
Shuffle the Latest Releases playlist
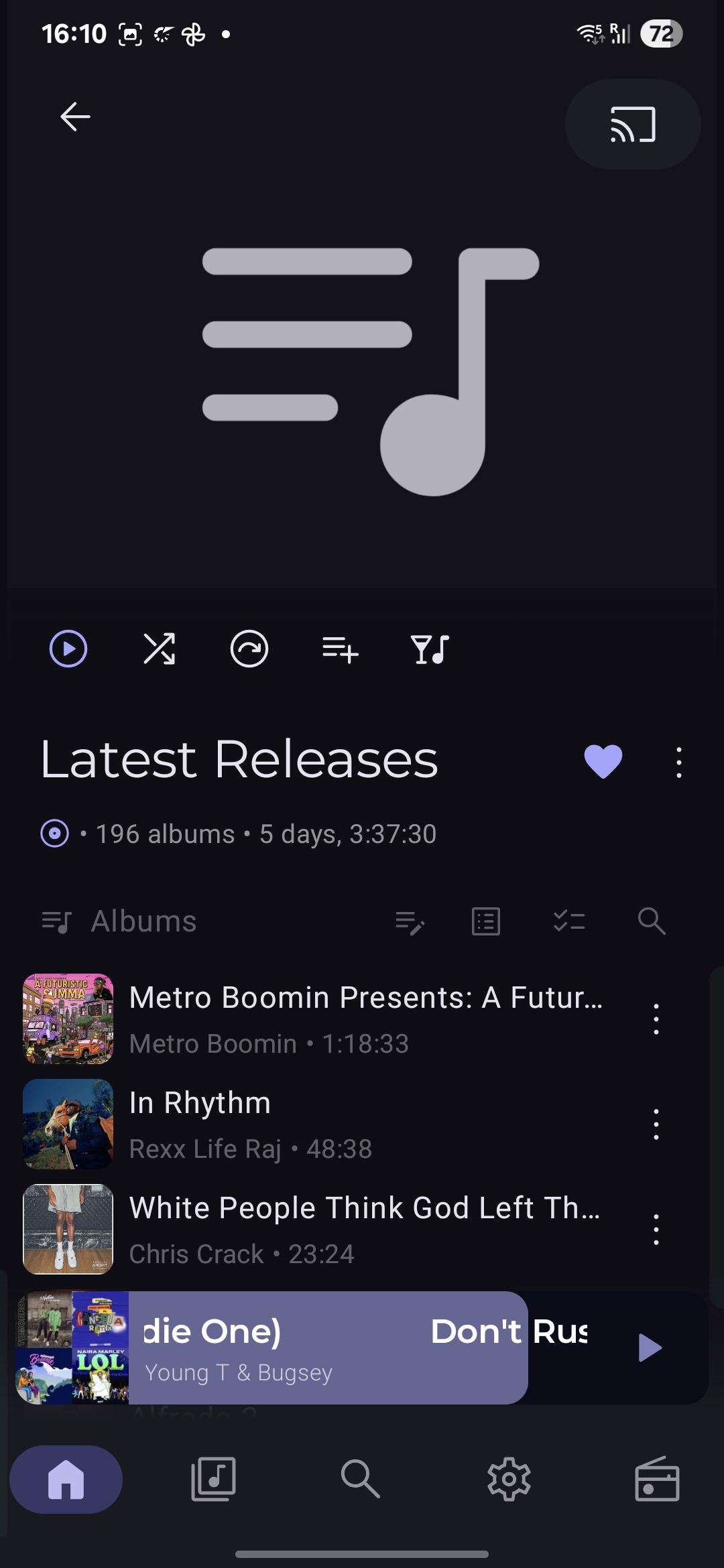(x=160, y=649)
